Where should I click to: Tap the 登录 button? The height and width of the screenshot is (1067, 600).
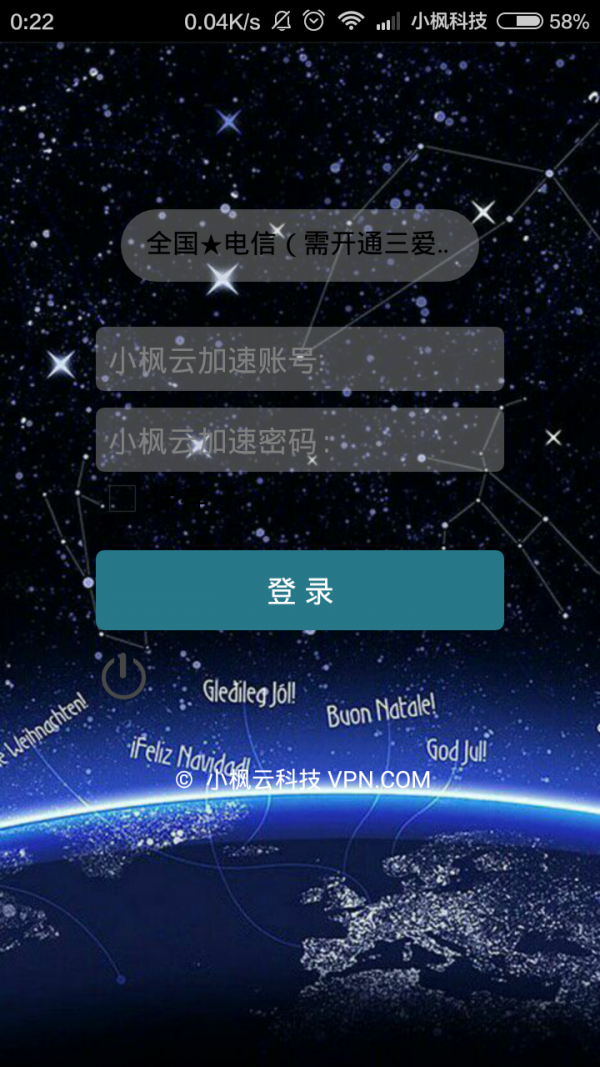click(x=299, y=590)
